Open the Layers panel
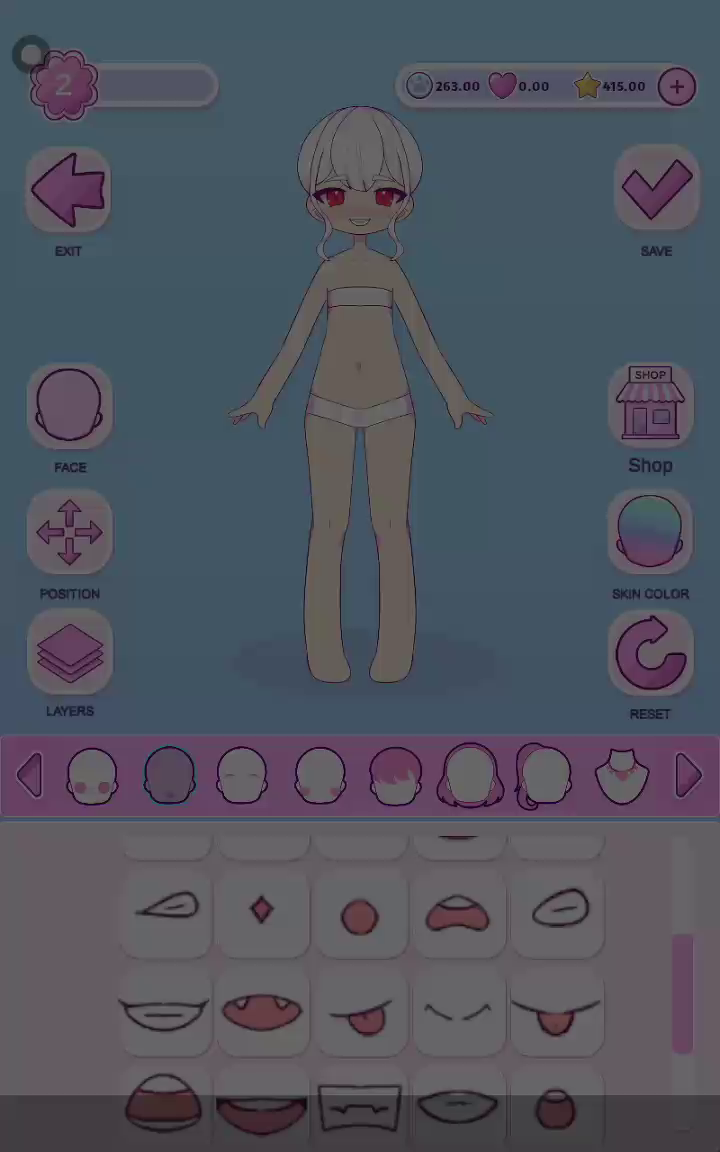 pyautogui.click(x=69, y=653)
